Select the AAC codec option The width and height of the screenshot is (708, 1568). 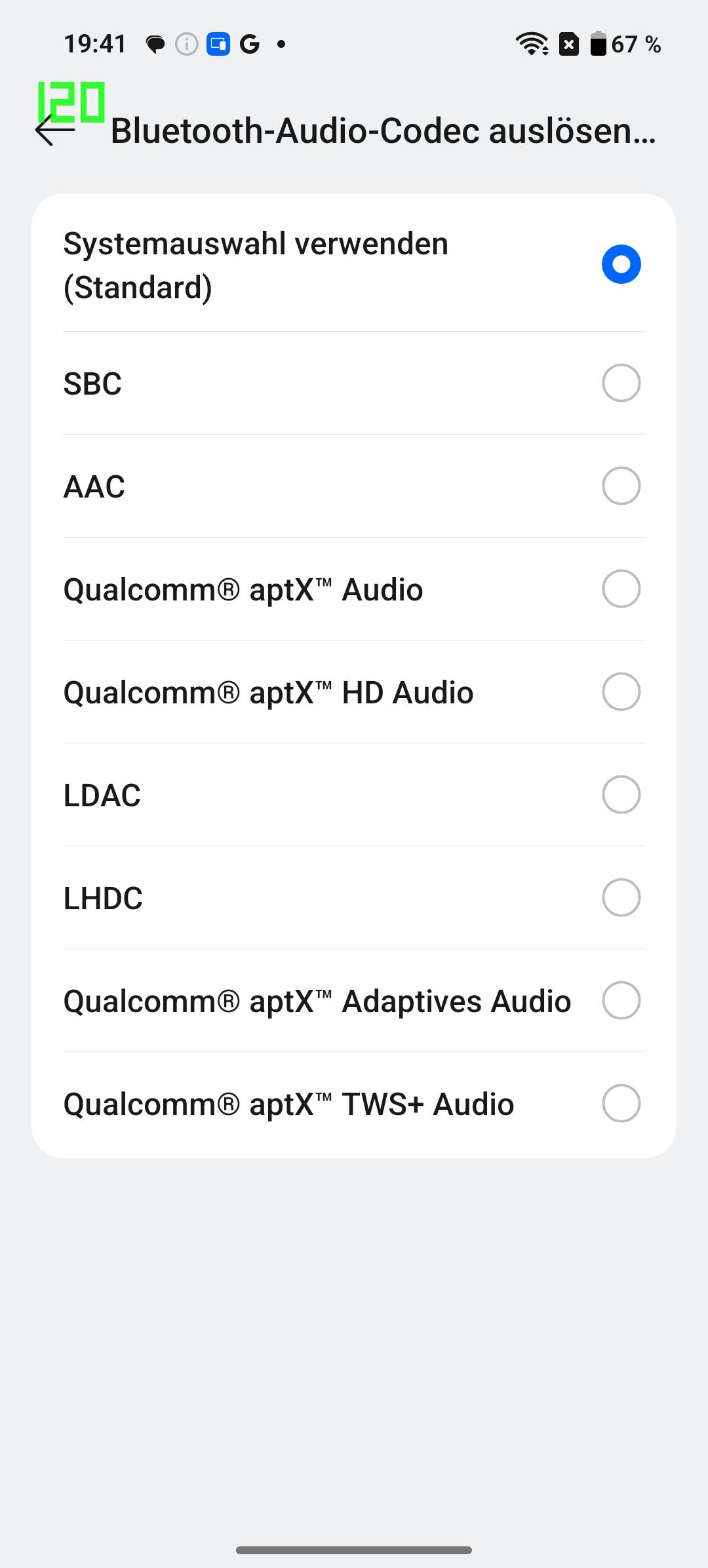[x=354, y=486]
